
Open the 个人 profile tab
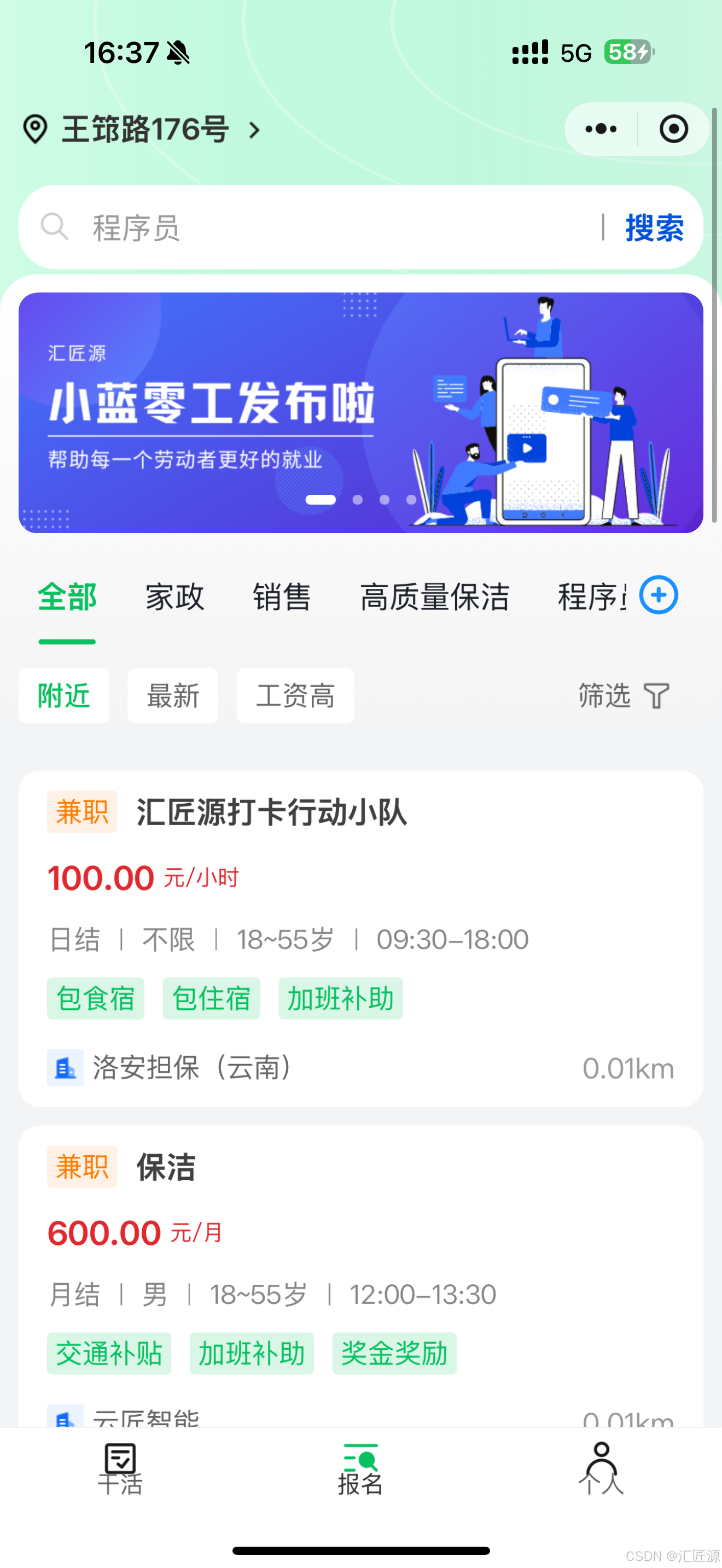tap(601, 1468)
